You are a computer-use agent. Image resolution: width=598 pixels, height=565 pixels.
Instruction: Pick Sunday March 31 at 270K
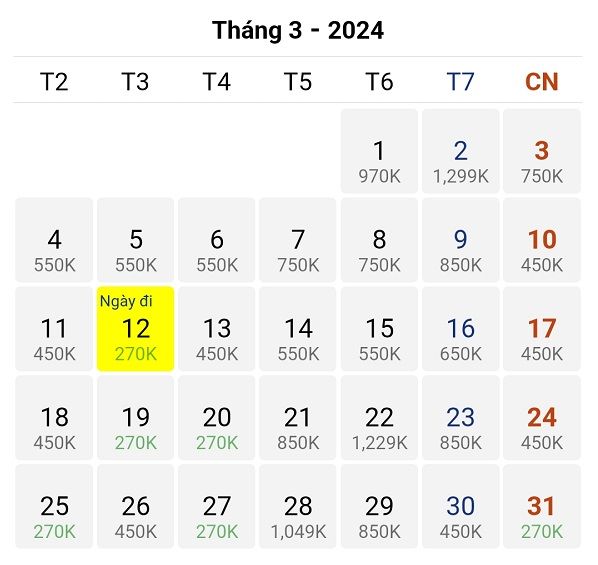542,507
